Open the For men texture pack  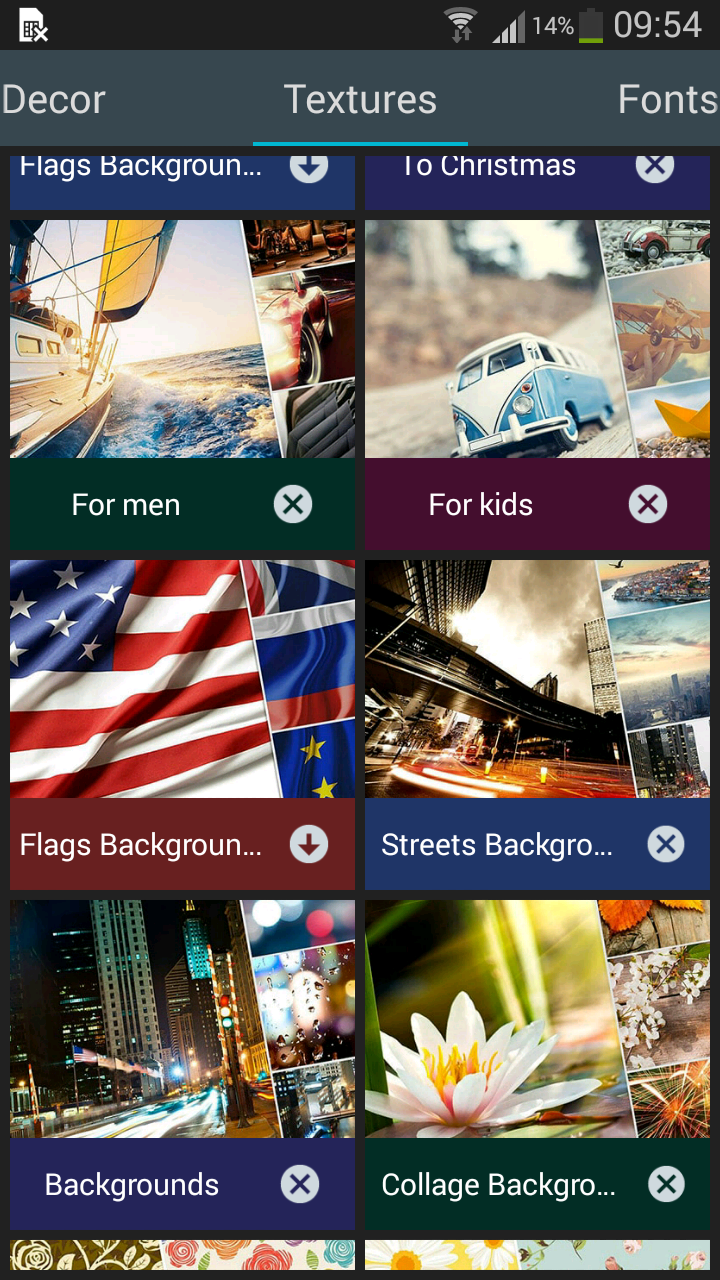182,340
